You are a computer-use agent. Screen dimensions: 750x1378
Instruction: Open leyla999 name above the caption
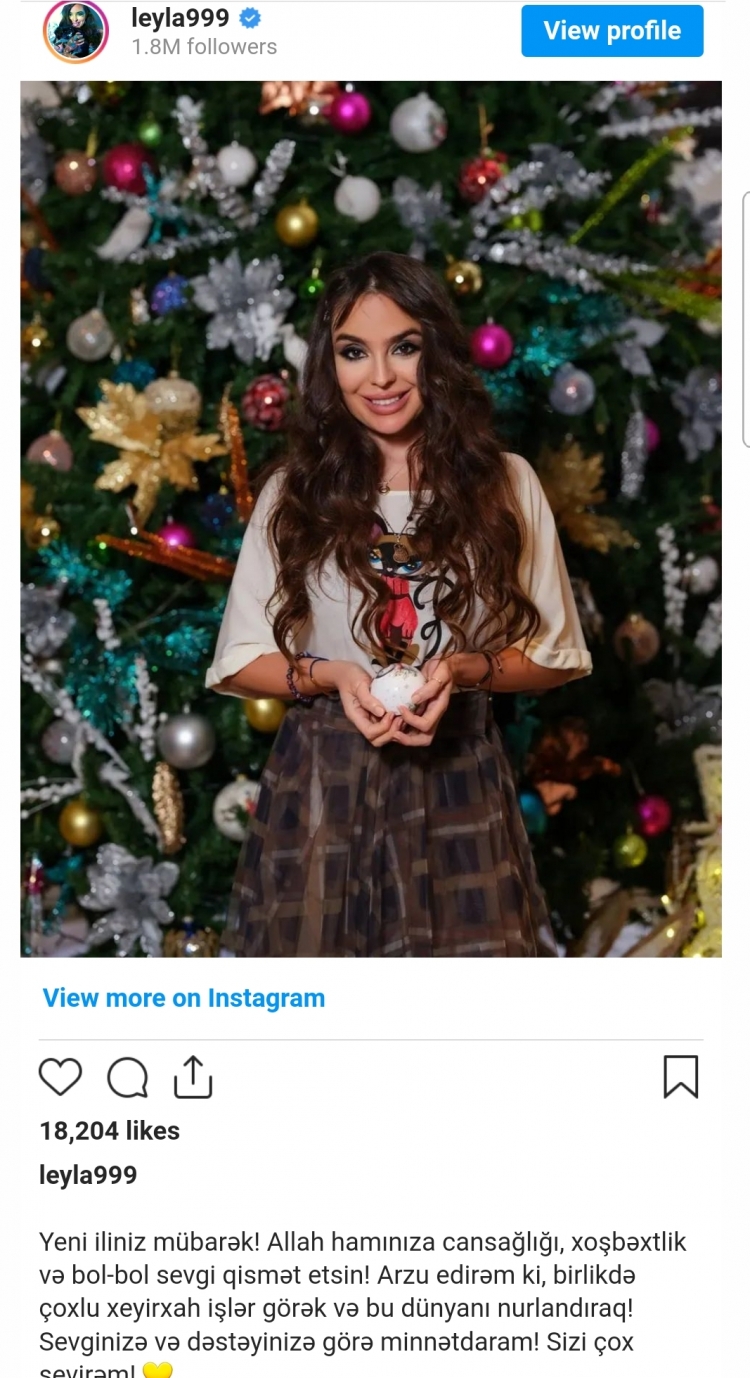[x=88, y=1175]
